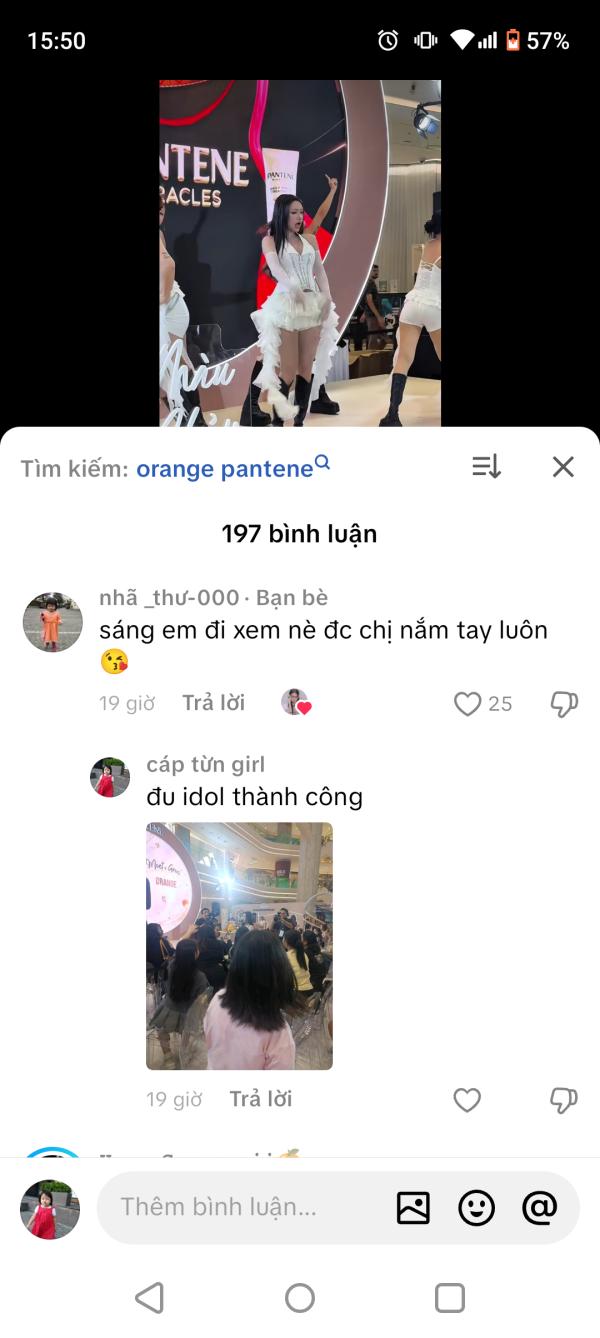Viewport: 600px width, 1338px height.
Task: Open the photo in cáp từn girl's comment
Action: 239,946
